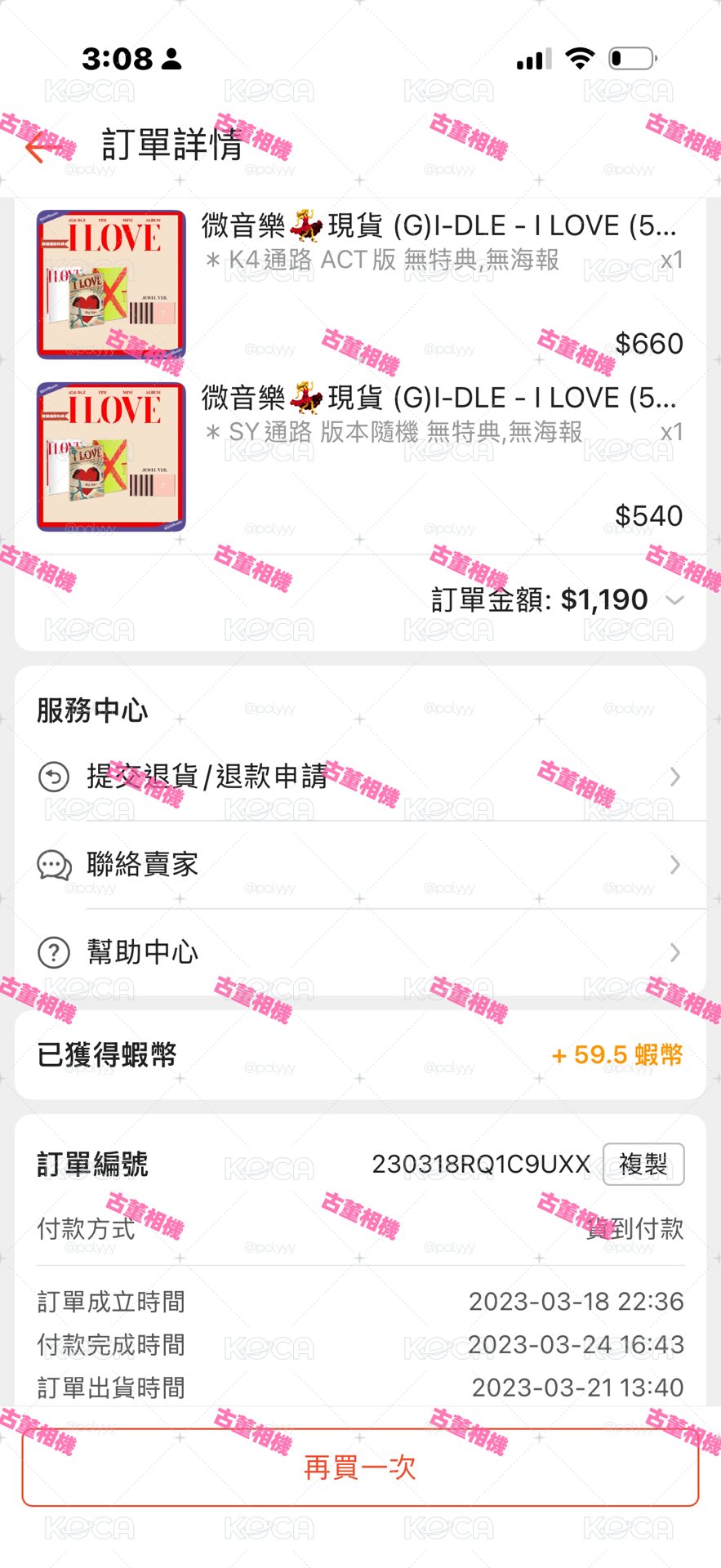This screenshot has width=721, height=1568.
Task: Open the SY通路 版本隨機 product item
Action: [x=360, y=457]
